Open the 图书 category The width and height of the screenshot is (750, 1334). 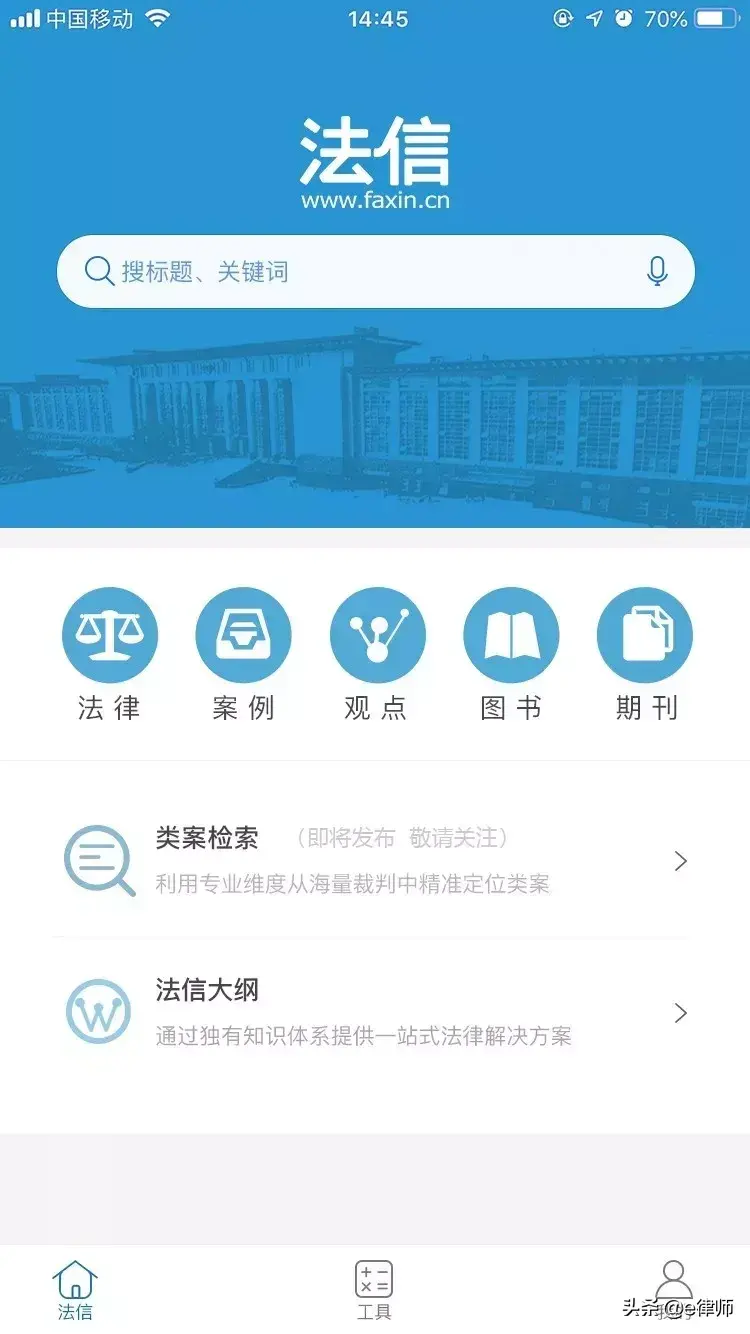[511, 652]
